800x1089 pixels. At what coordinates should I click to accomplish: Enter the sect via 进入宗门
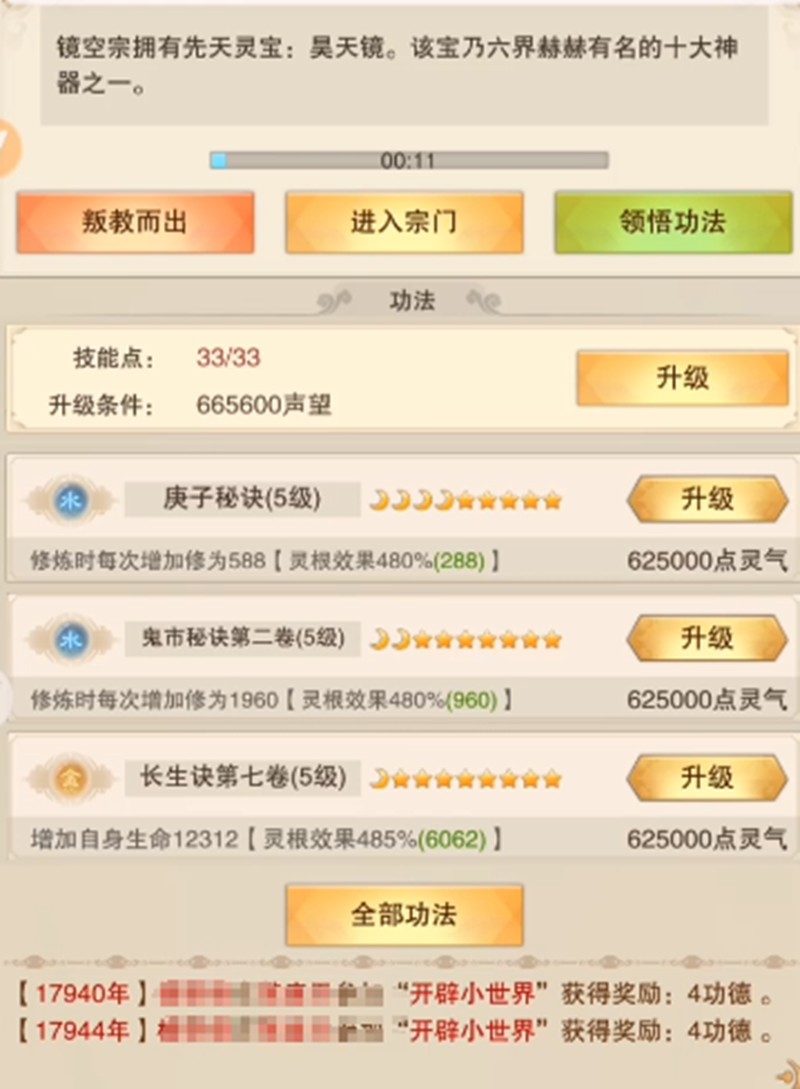(x=404, y=222)
